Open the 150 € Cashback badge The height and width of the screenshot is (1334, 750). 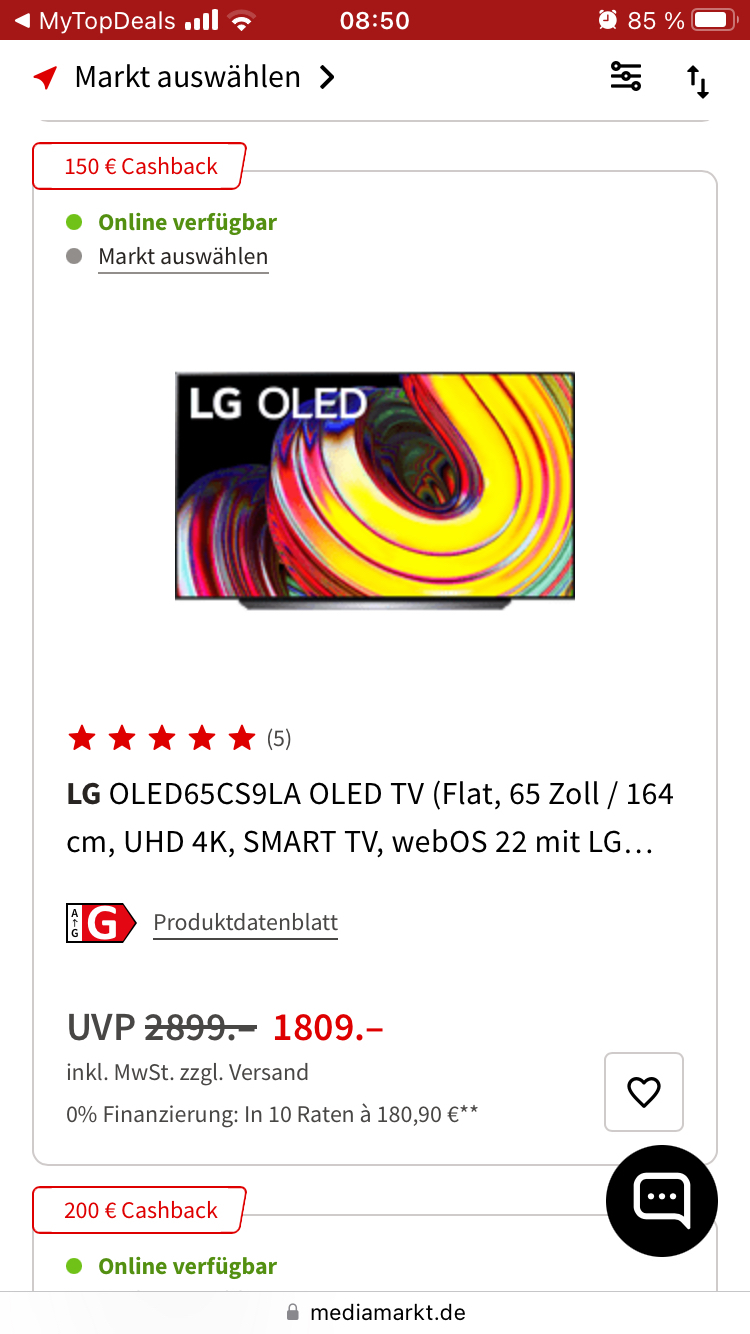coord(140,166)
